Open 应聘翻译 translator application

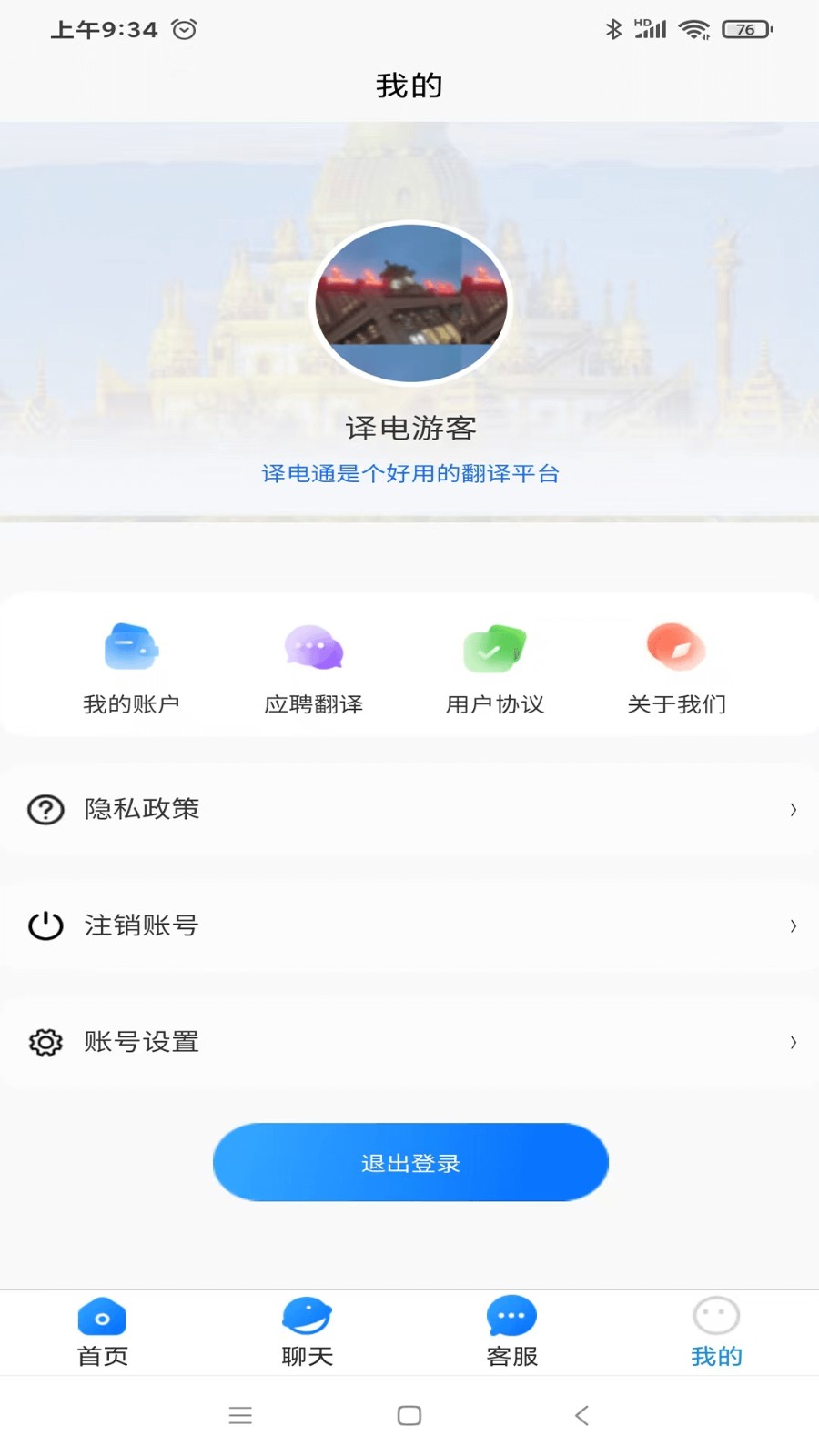(313, 669)
